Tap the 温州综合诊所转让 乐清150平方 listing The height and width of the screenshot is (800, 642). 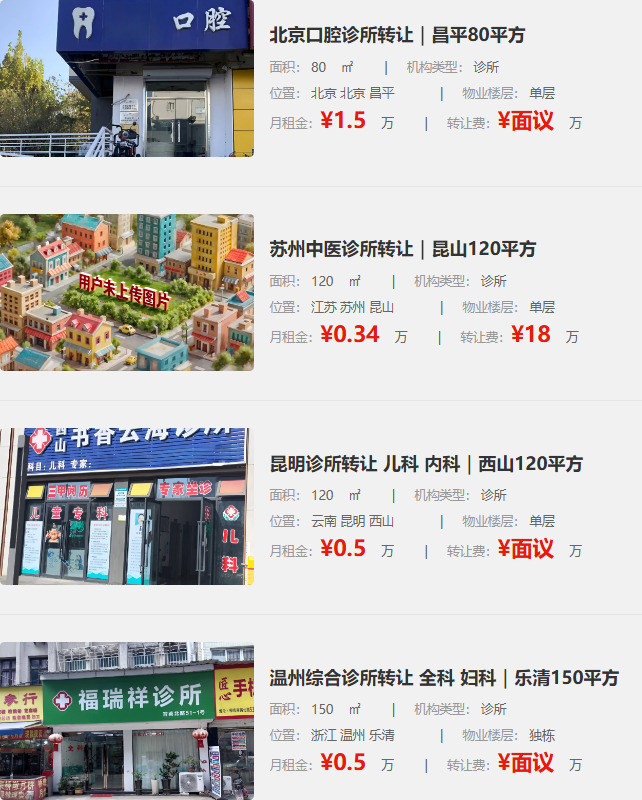[x=444, y=678]
